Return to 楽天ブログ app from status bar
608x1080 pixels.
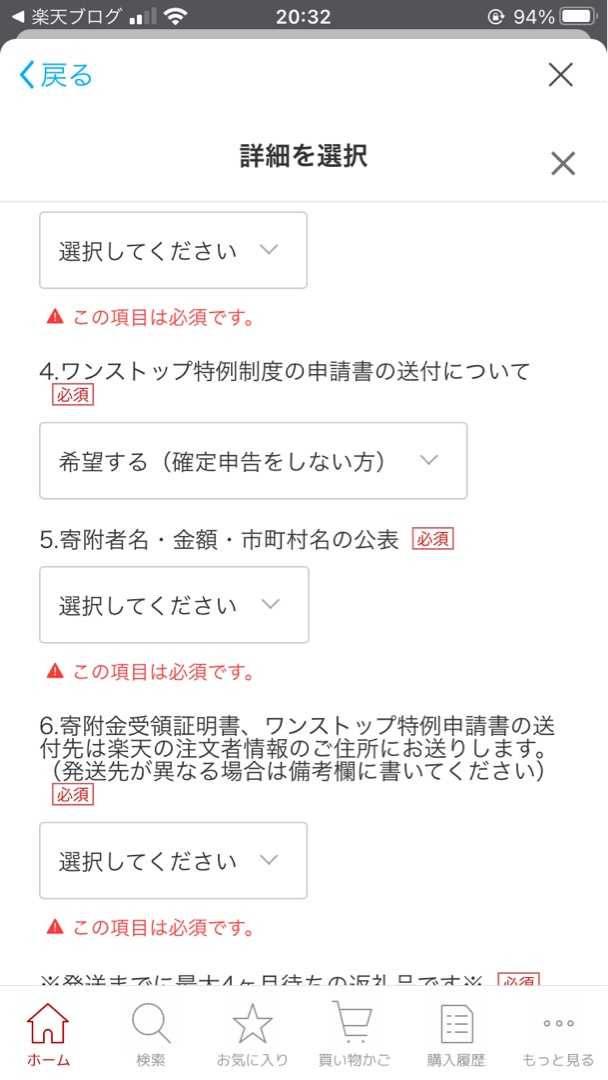(x=67, y=16)
